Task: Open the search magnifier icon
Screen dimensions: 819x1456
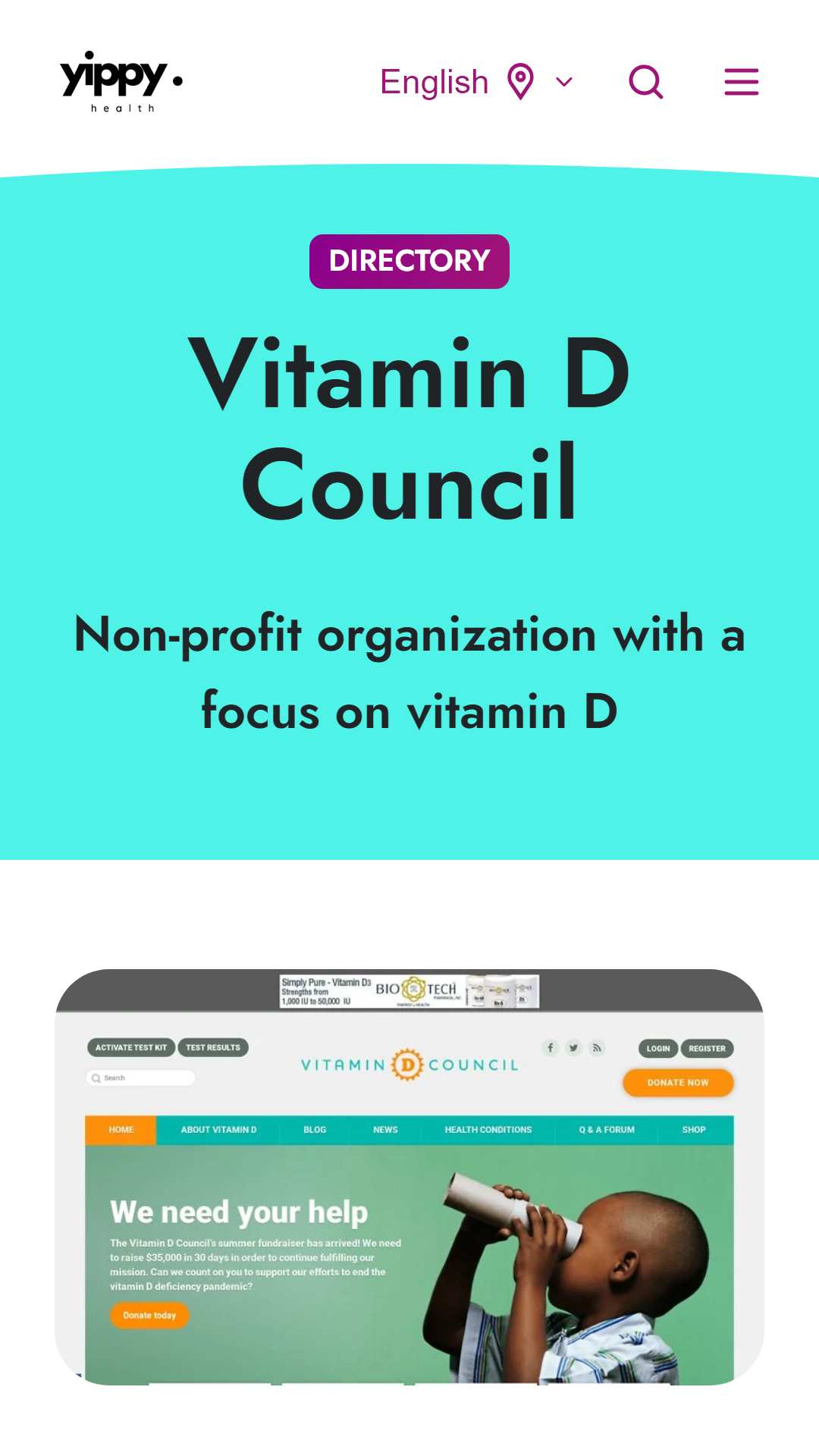Action: (x=646, y=82)
